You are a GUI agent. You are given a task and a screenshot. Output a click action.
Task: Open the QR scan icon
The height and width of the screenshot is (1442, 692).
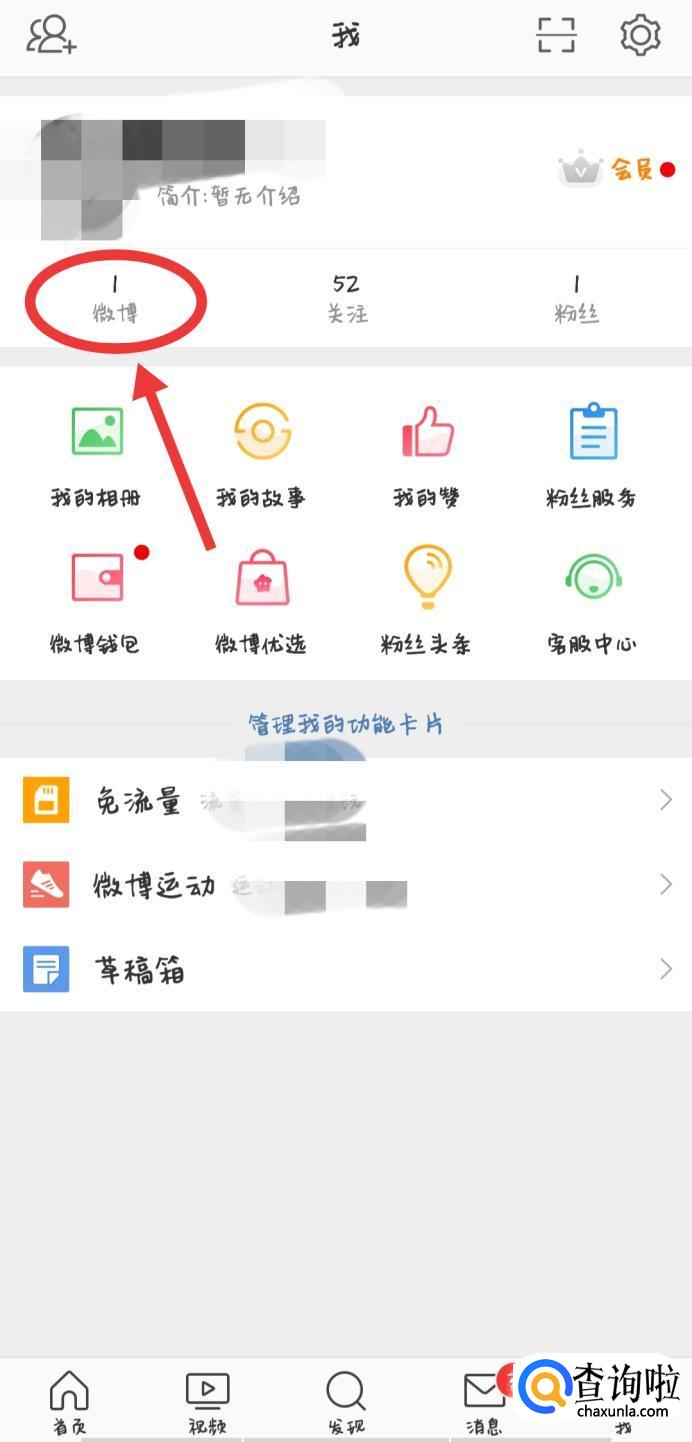click(x=556, y=36)
